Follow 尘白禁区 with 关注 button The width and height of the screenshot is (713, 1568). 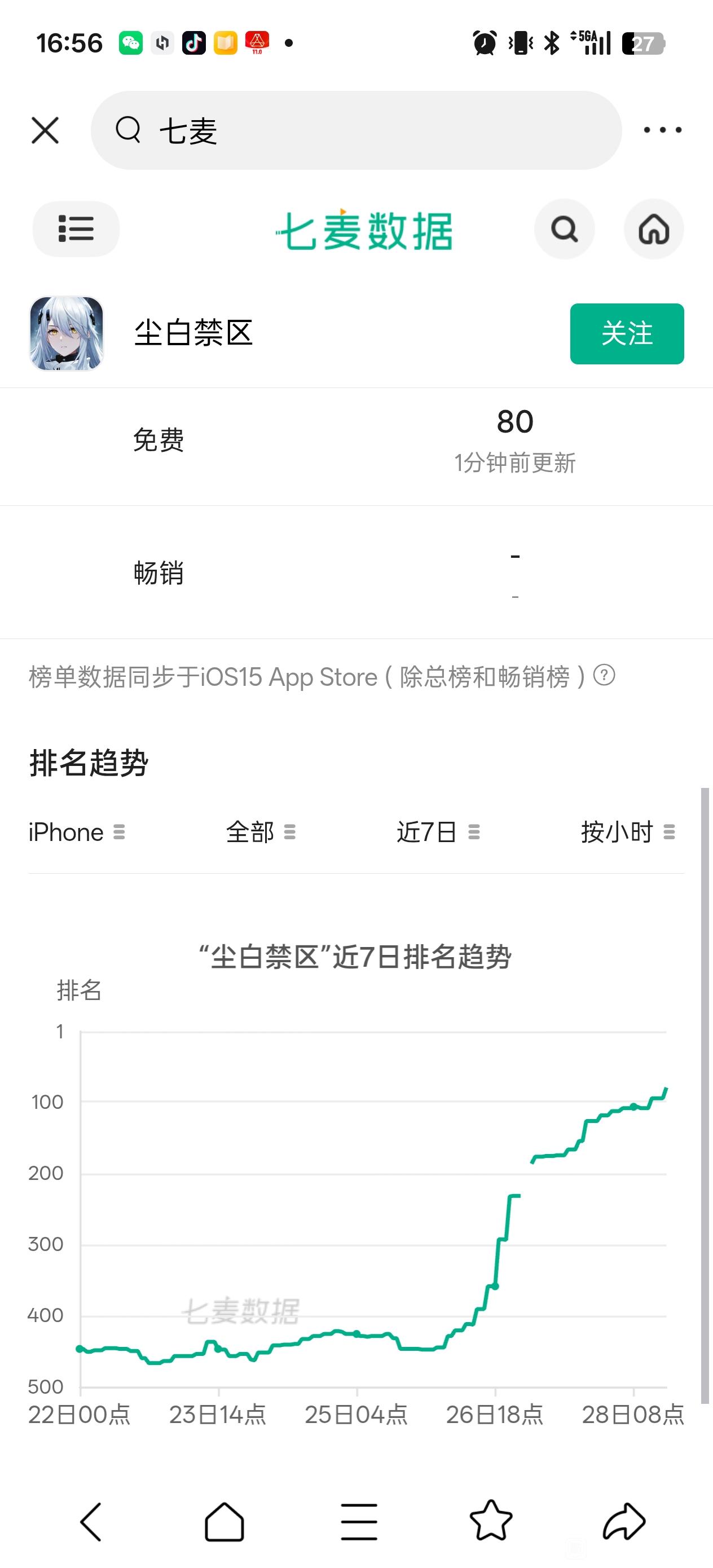click(627, 333)
